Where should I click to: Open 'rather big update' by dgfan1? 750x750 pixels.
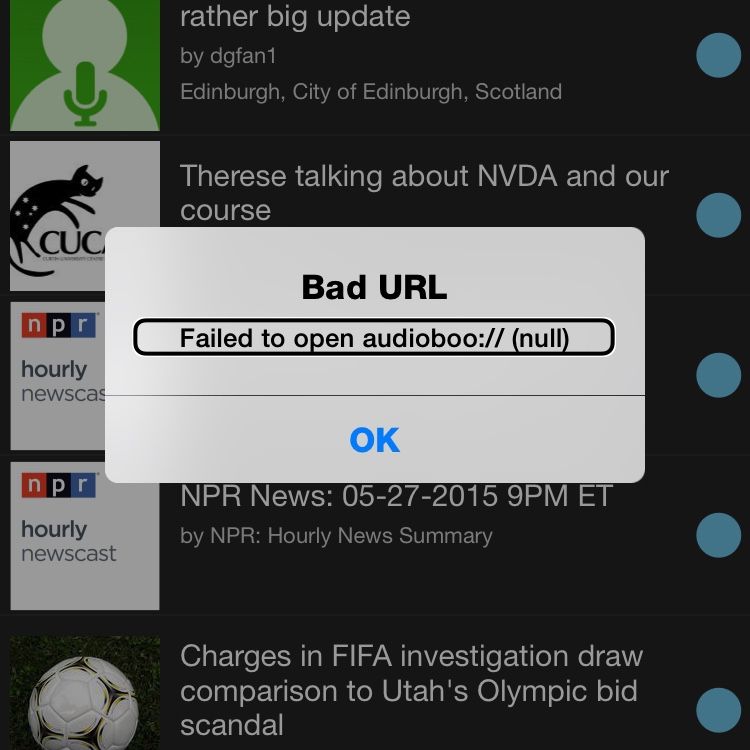[x=295, y=16]
